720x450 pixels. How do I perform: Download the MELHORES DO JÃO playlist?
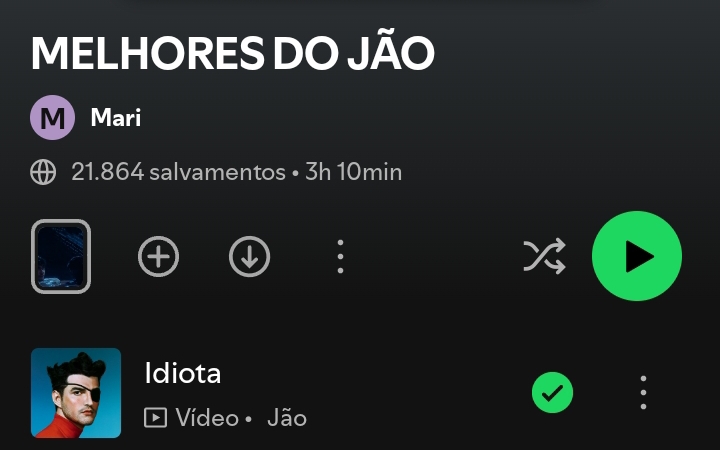[x=249, y=257]
